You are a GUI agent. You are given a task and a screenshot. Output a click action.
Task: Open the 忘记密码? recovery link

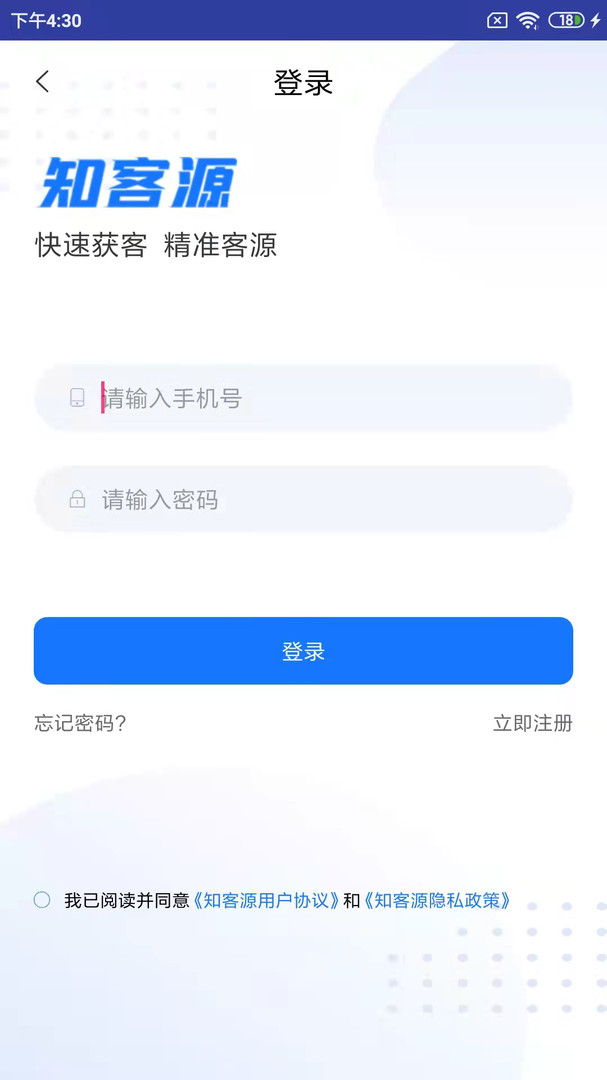tap(80, 723)
